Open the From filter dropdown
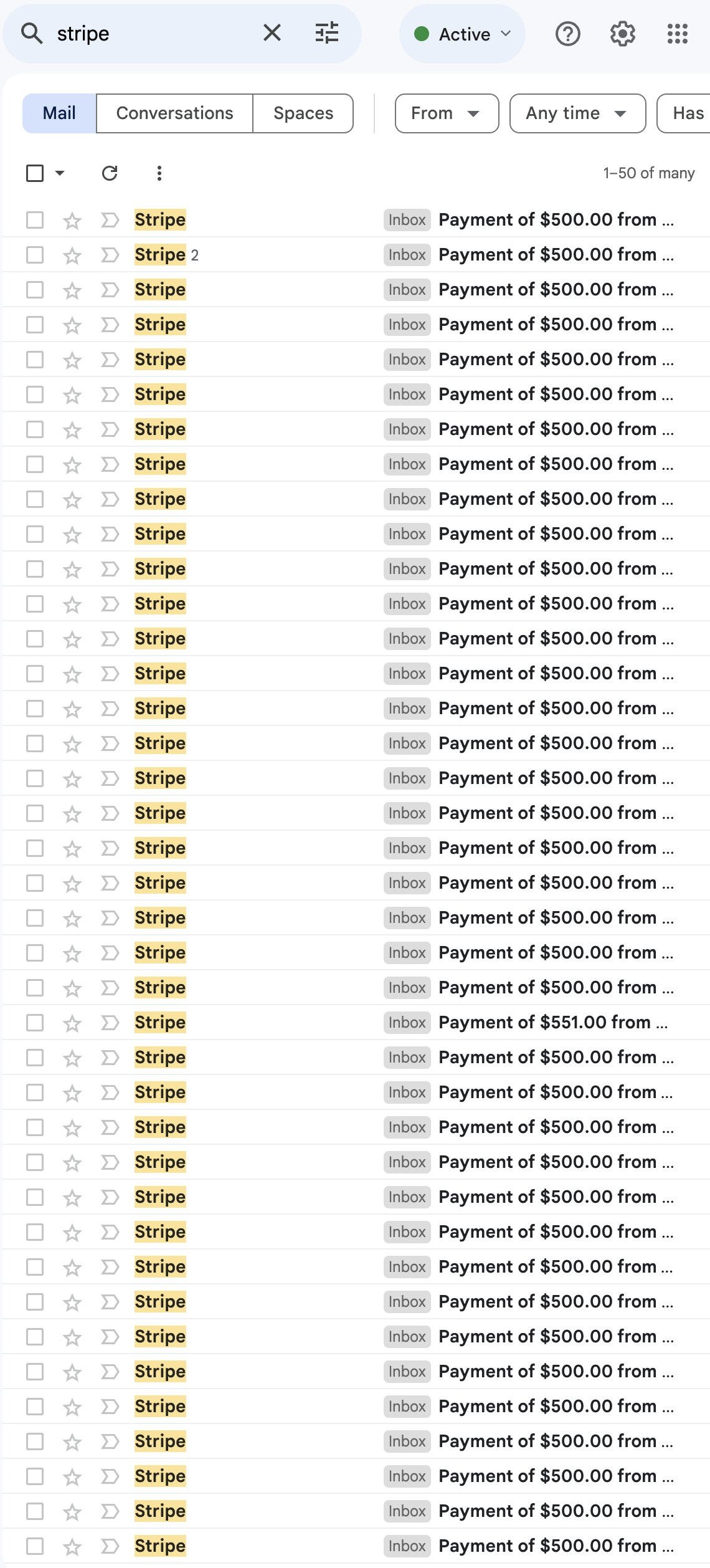710x1568 pixels. pyautogui.click(x=447, y=113)
